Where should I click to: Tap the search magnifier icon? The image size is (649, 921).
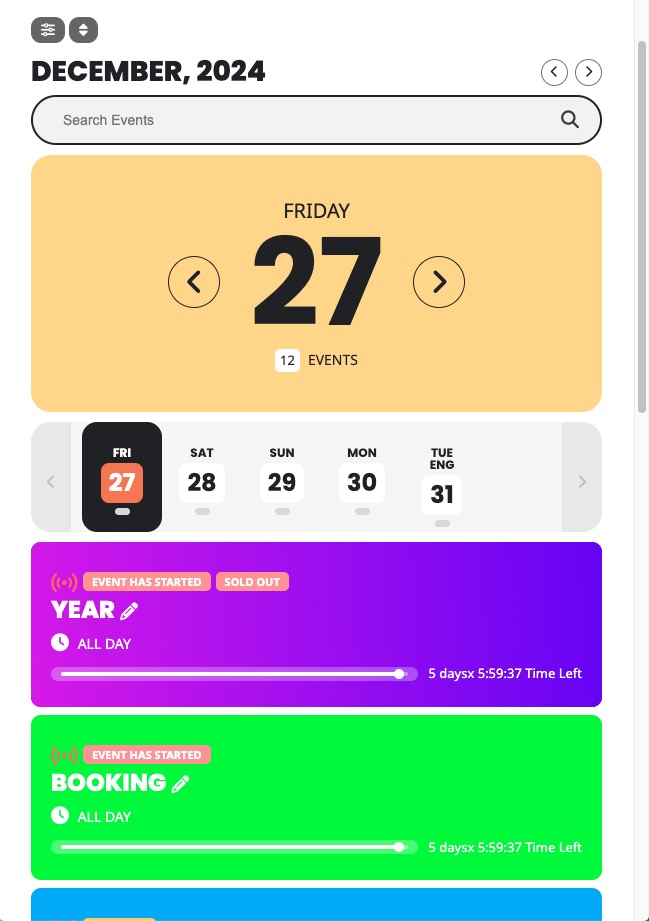570,120
